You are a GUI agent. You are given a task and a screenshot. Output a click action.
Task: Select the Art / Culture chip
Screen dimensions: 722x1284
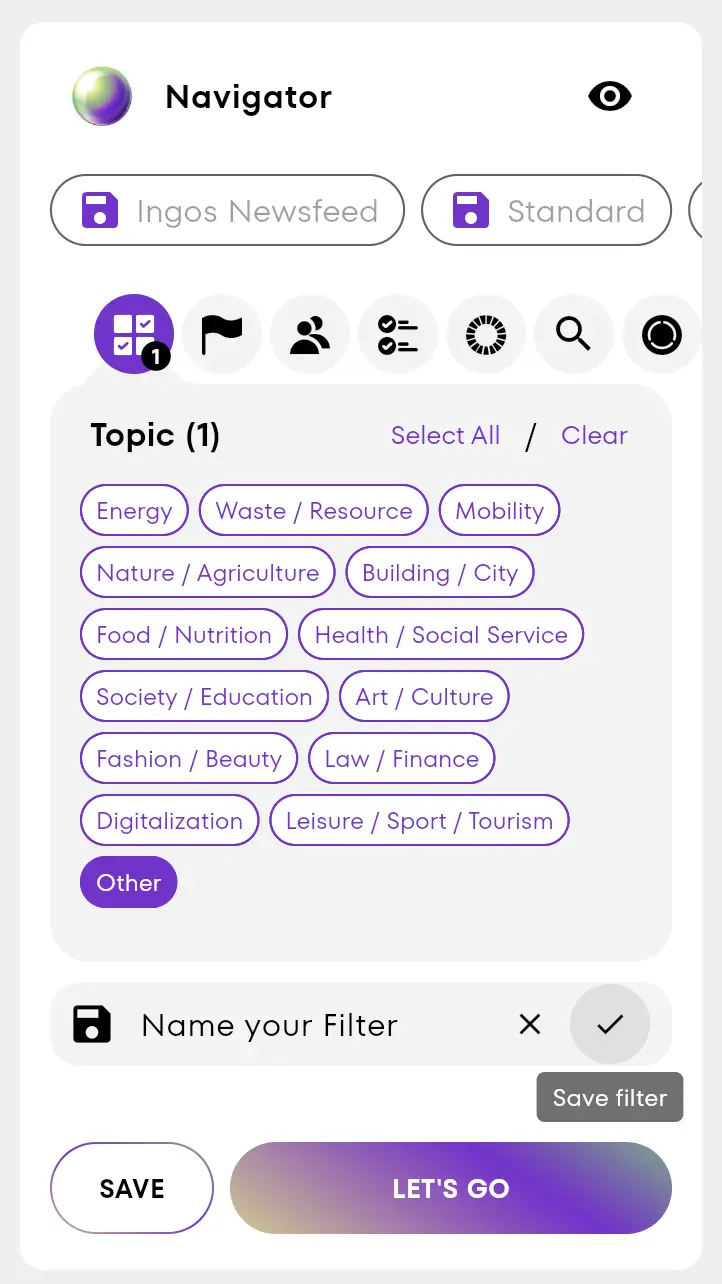(x=424, y=697)
